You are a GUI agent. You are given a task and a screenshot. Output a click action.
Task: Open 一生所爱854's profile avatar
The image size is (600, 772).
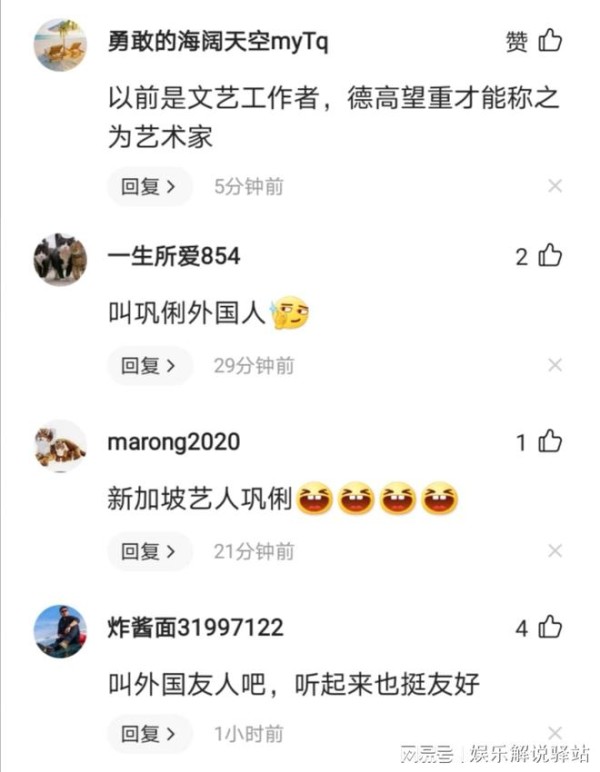pyautogui.click(x=60, y=260)
